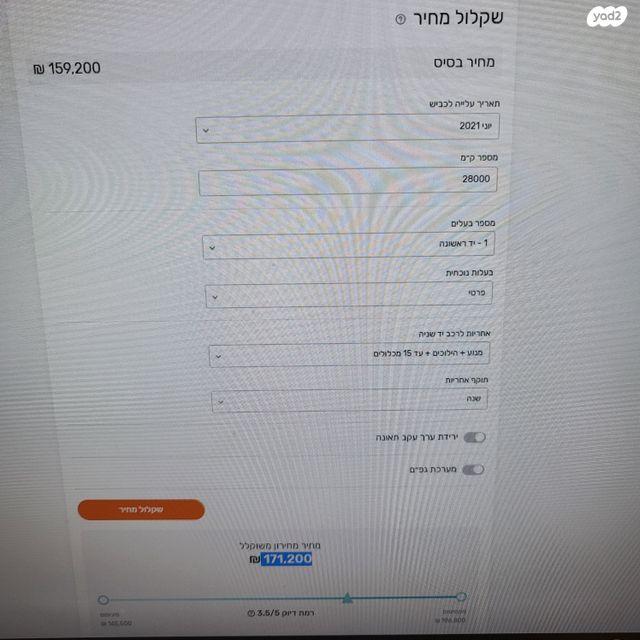
Task: Open the help icon next to שקלול מחיר
Action: pyautogui.click(x=401, y=19)
